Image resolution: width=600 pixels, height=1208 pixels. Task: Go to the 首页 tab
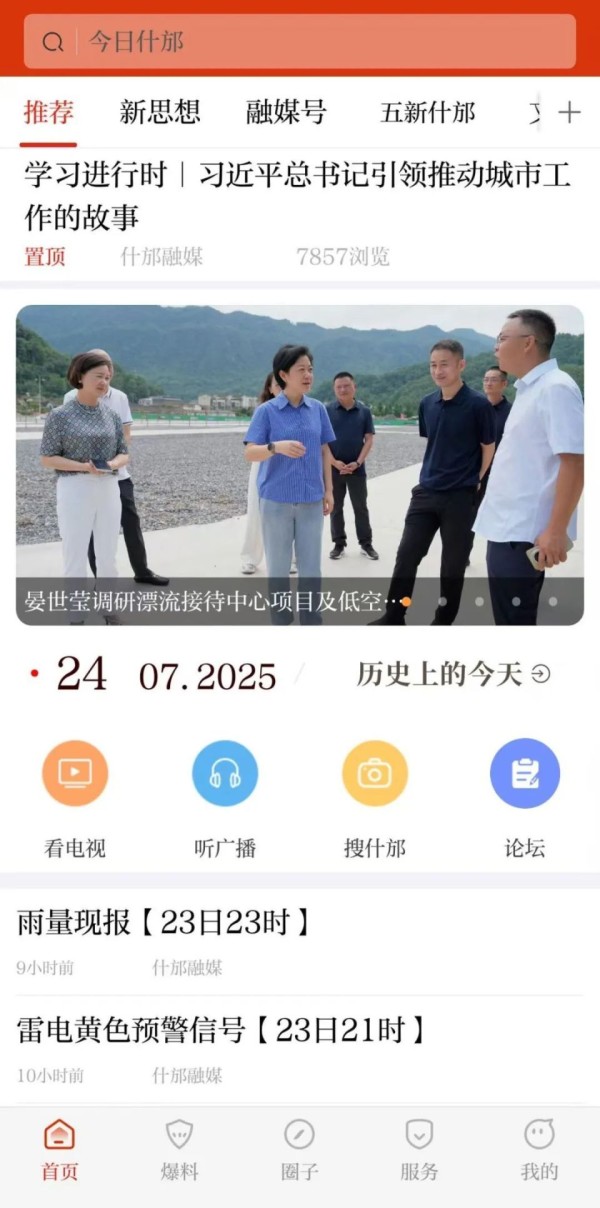tap(60, 1150)
